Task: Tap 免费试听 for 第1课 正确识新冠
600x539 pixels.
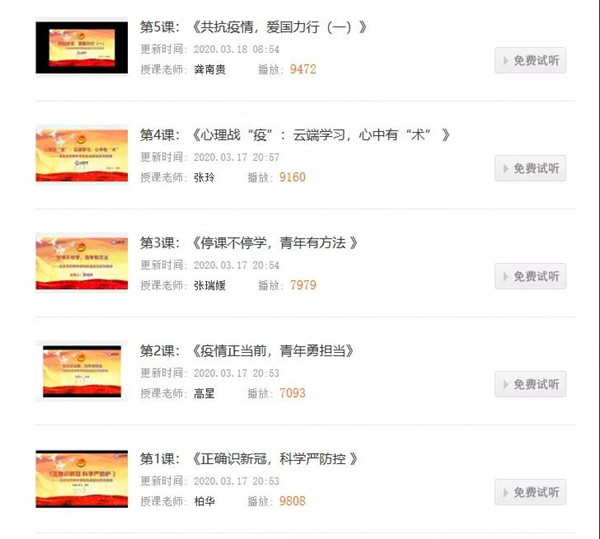Action: click(530, 492)
